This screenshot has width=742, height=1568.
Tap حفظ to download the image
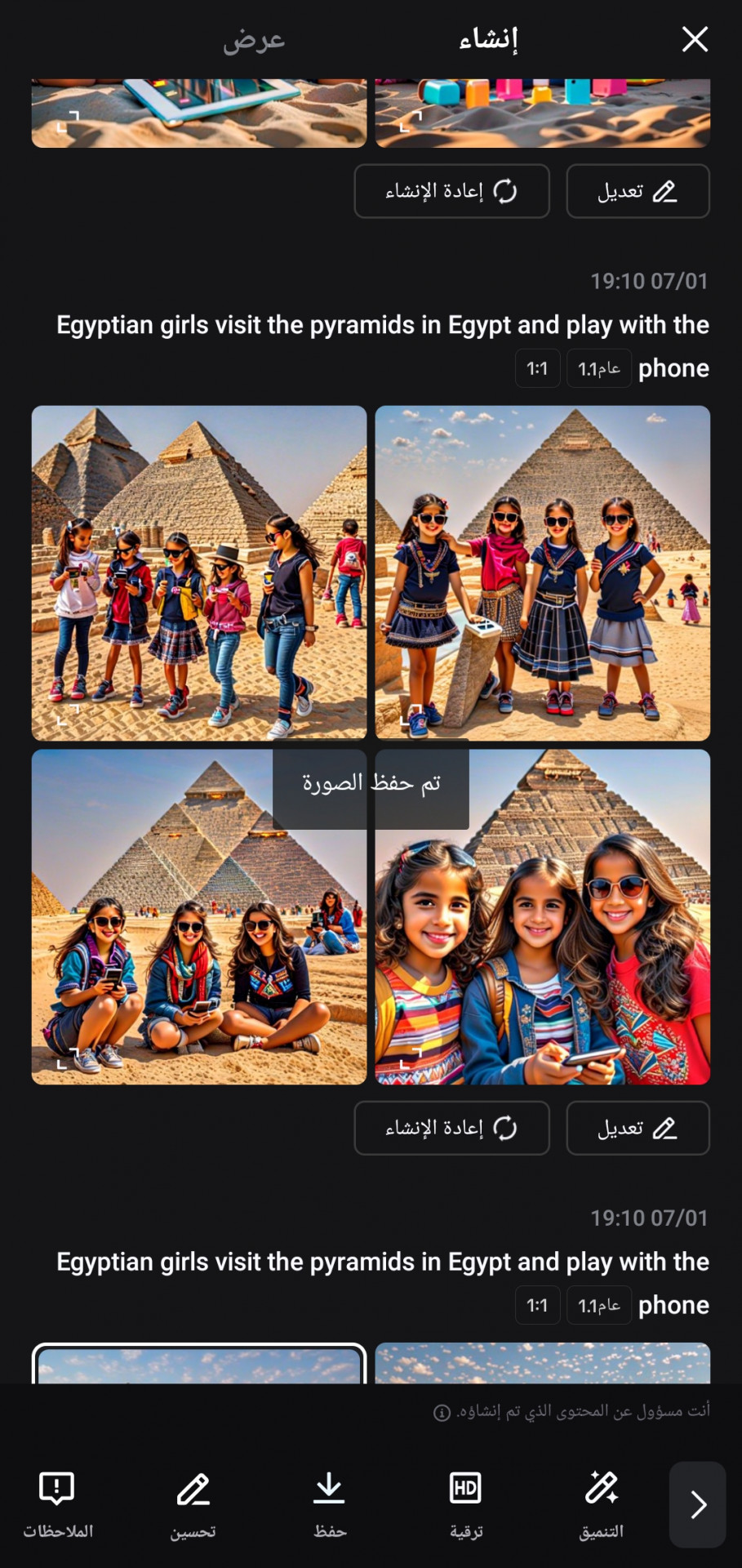329,1504
